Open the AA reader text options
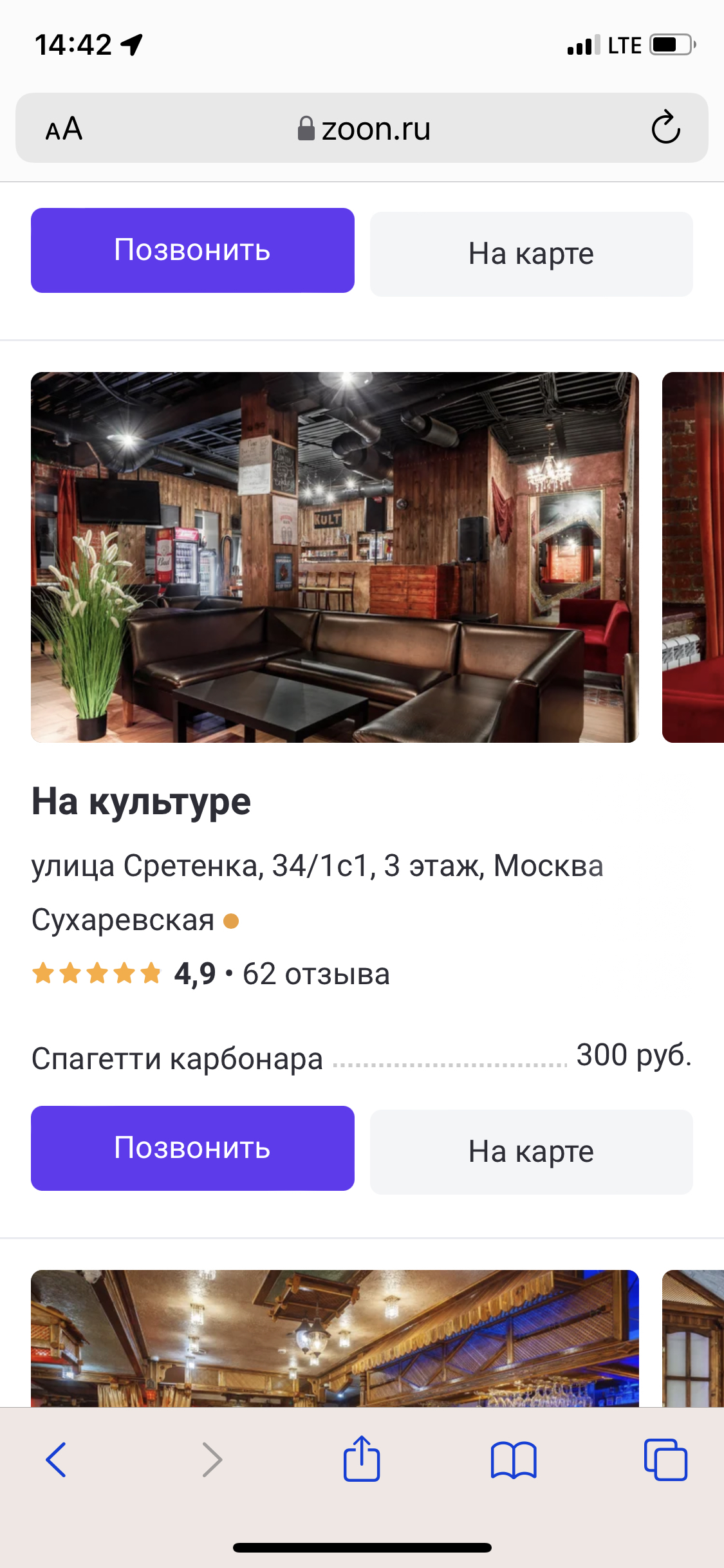This screenshot has width=724, height=1568. [64, 129]
